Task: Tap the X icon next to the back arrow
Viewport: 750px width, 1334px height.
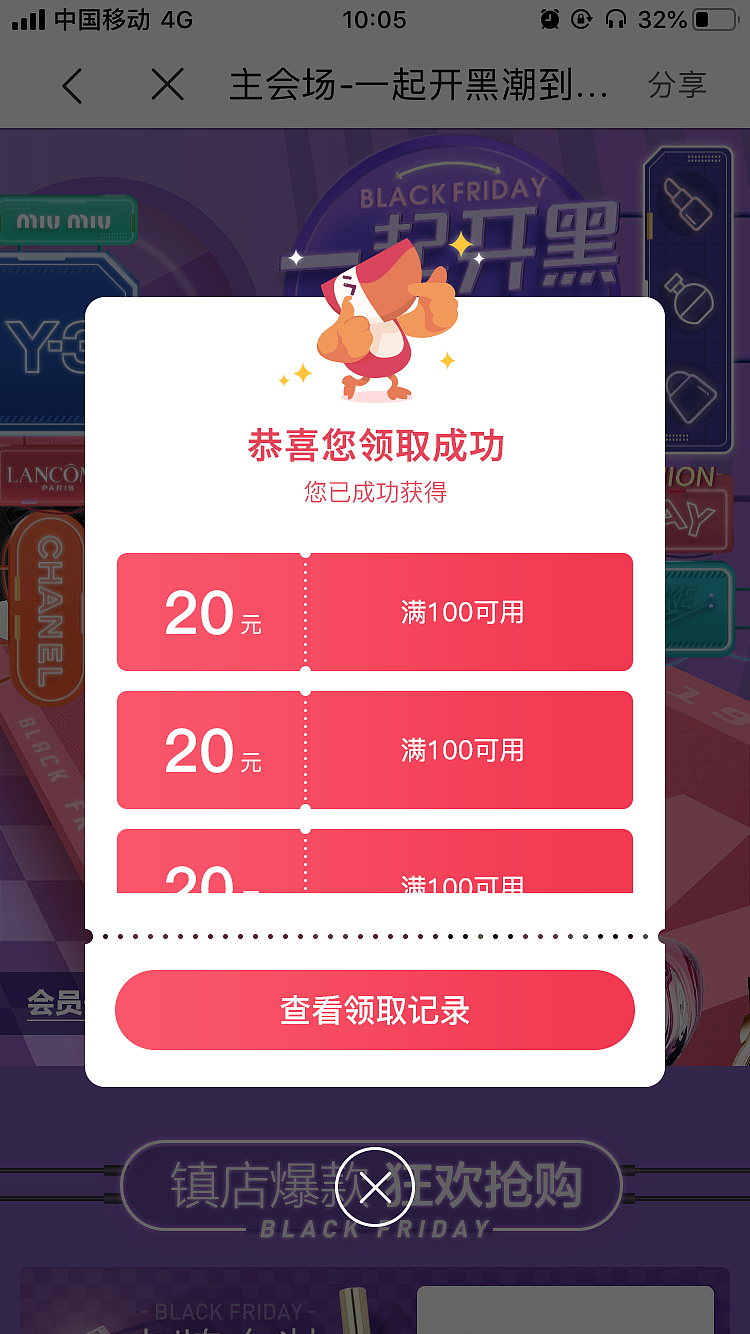Action: (x=168, y=86)
